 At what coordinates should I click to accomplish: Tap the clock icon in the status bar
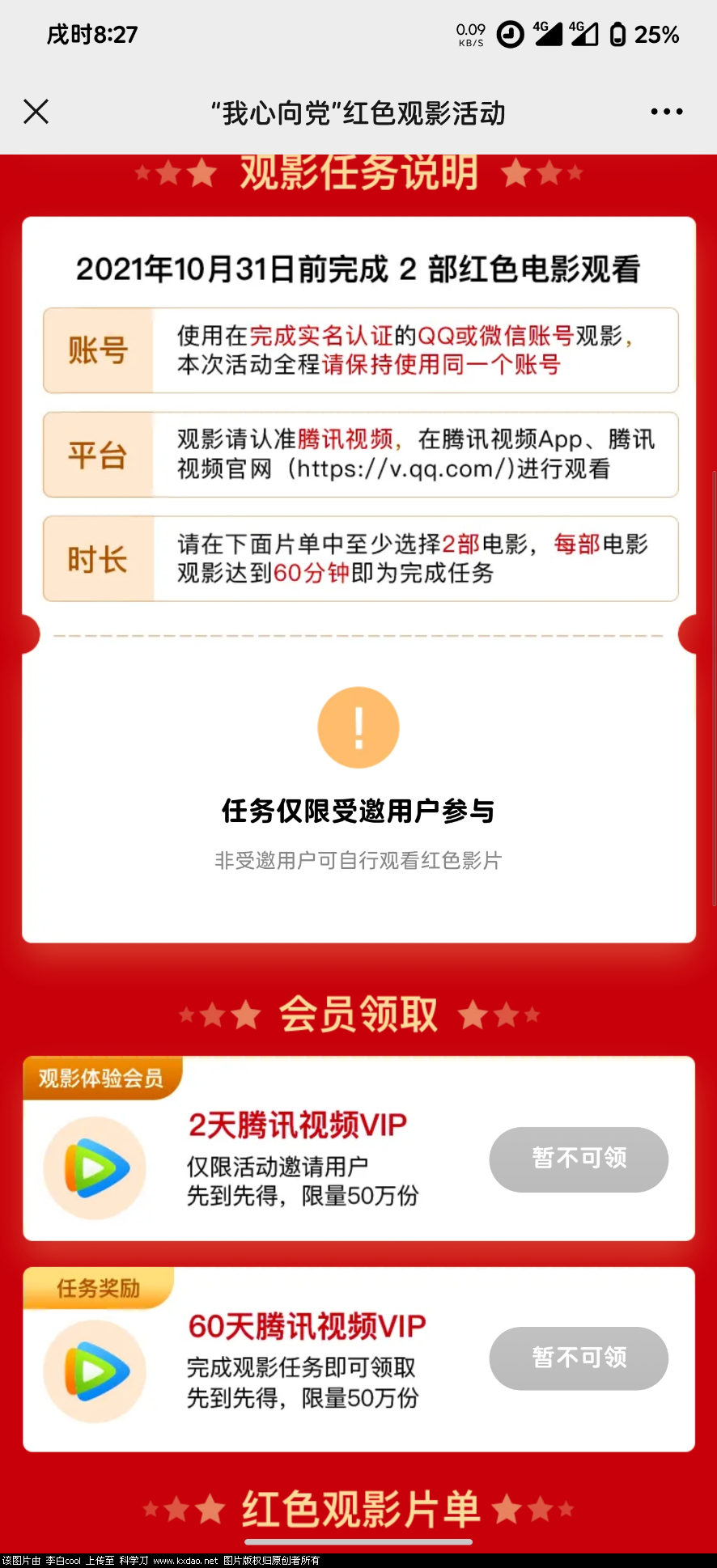[x=510, y=36]
